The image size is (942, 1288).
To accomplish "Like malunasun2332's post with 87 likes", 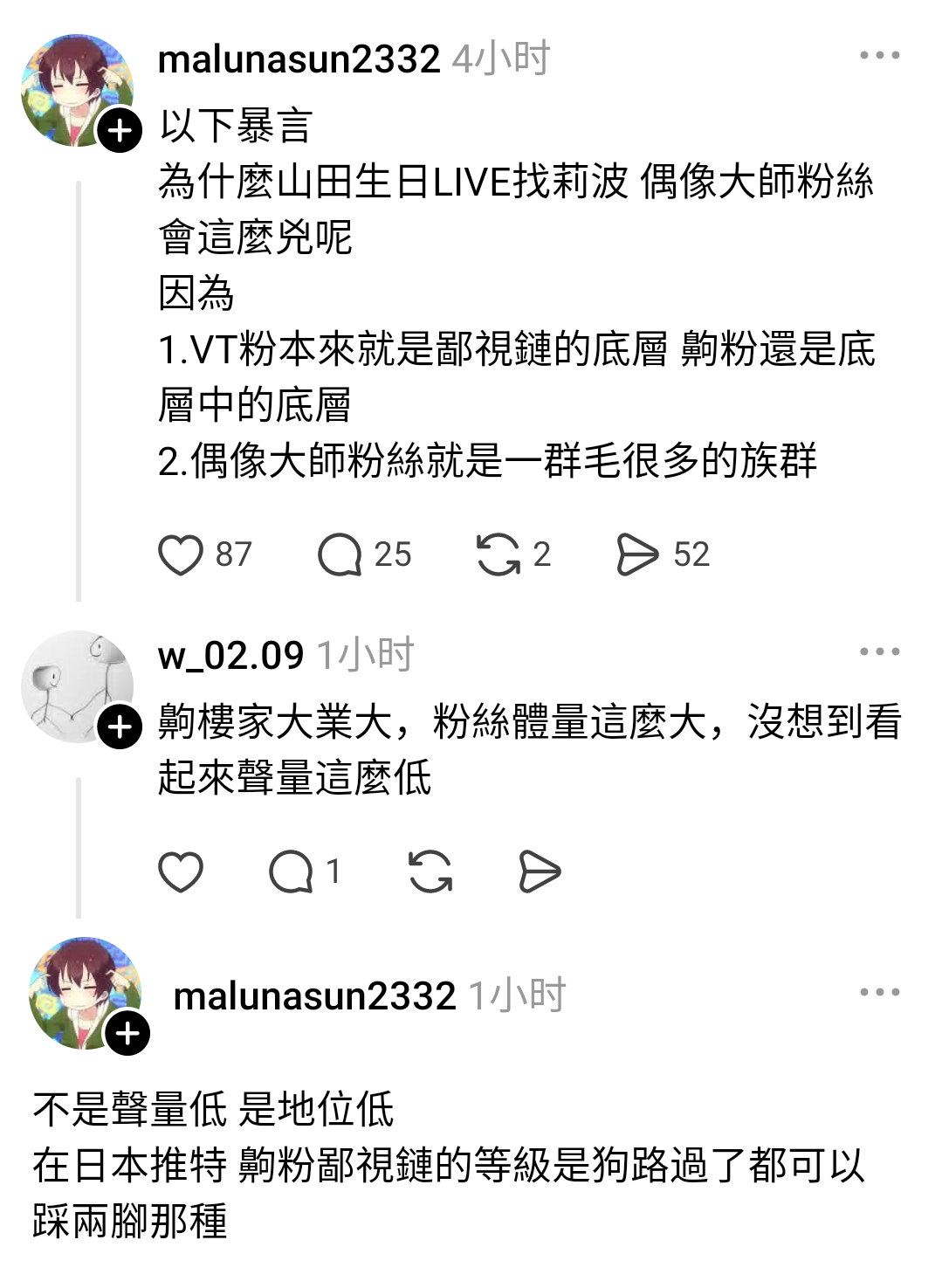I will click(181, 554).
